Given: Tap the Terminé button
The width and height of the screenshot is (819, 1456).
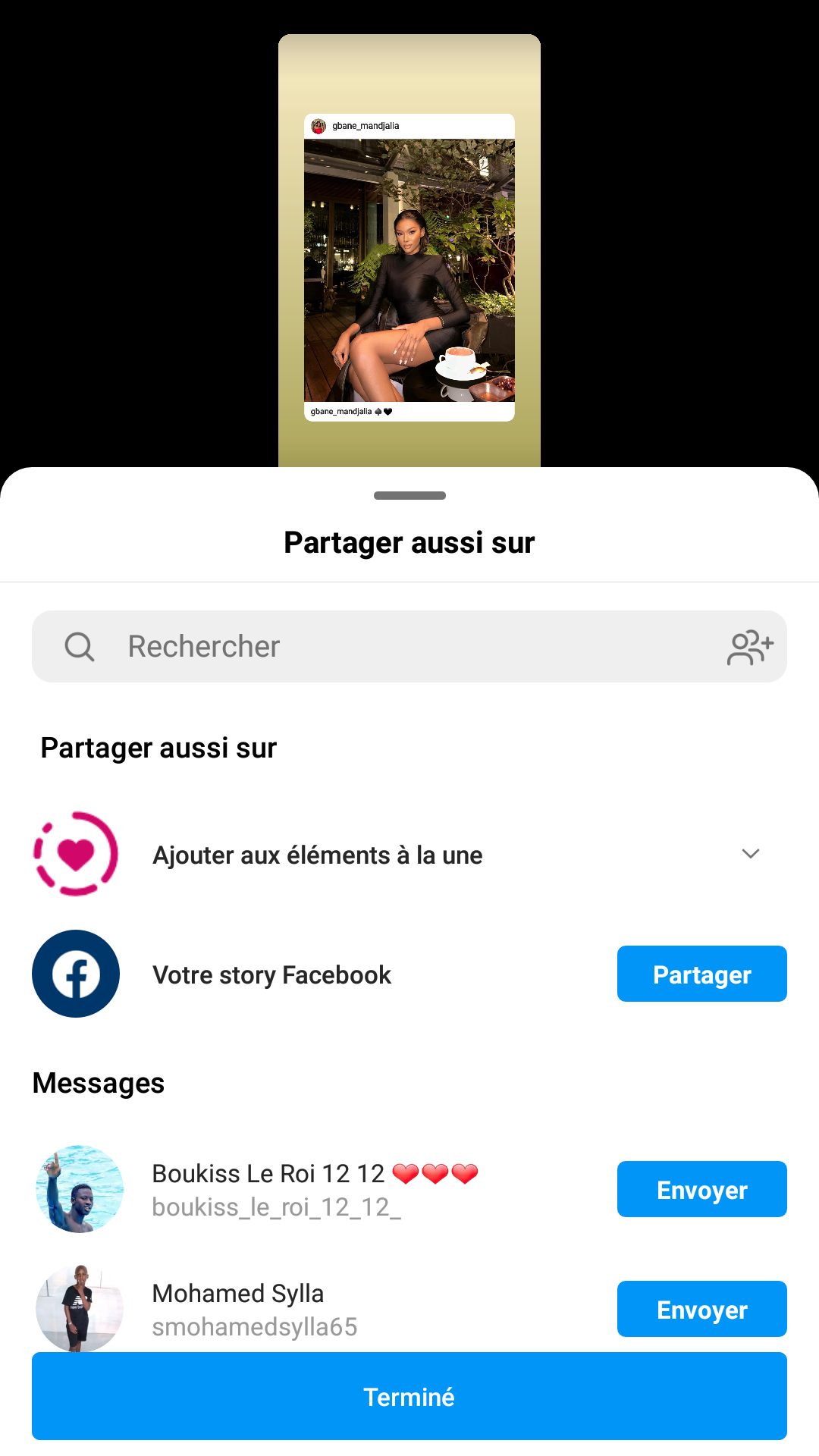Looking at the screenshot, I should pos(409,1396).
